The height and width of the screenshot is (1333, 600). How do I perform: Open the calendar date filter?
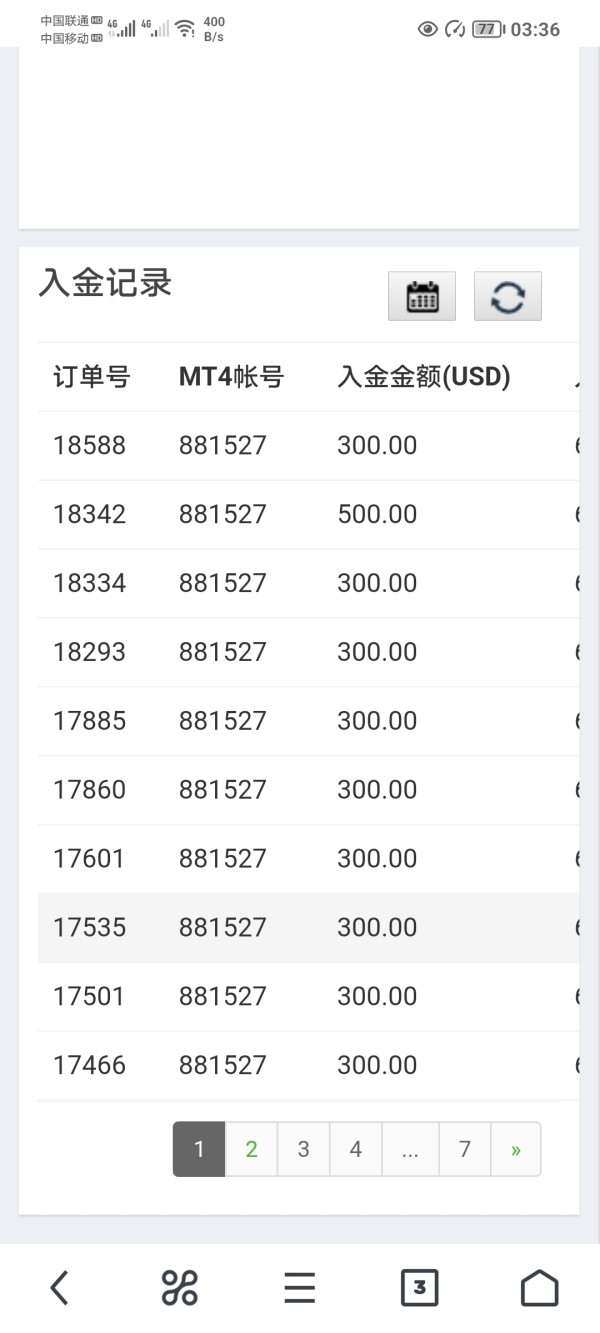coord(422,296)
